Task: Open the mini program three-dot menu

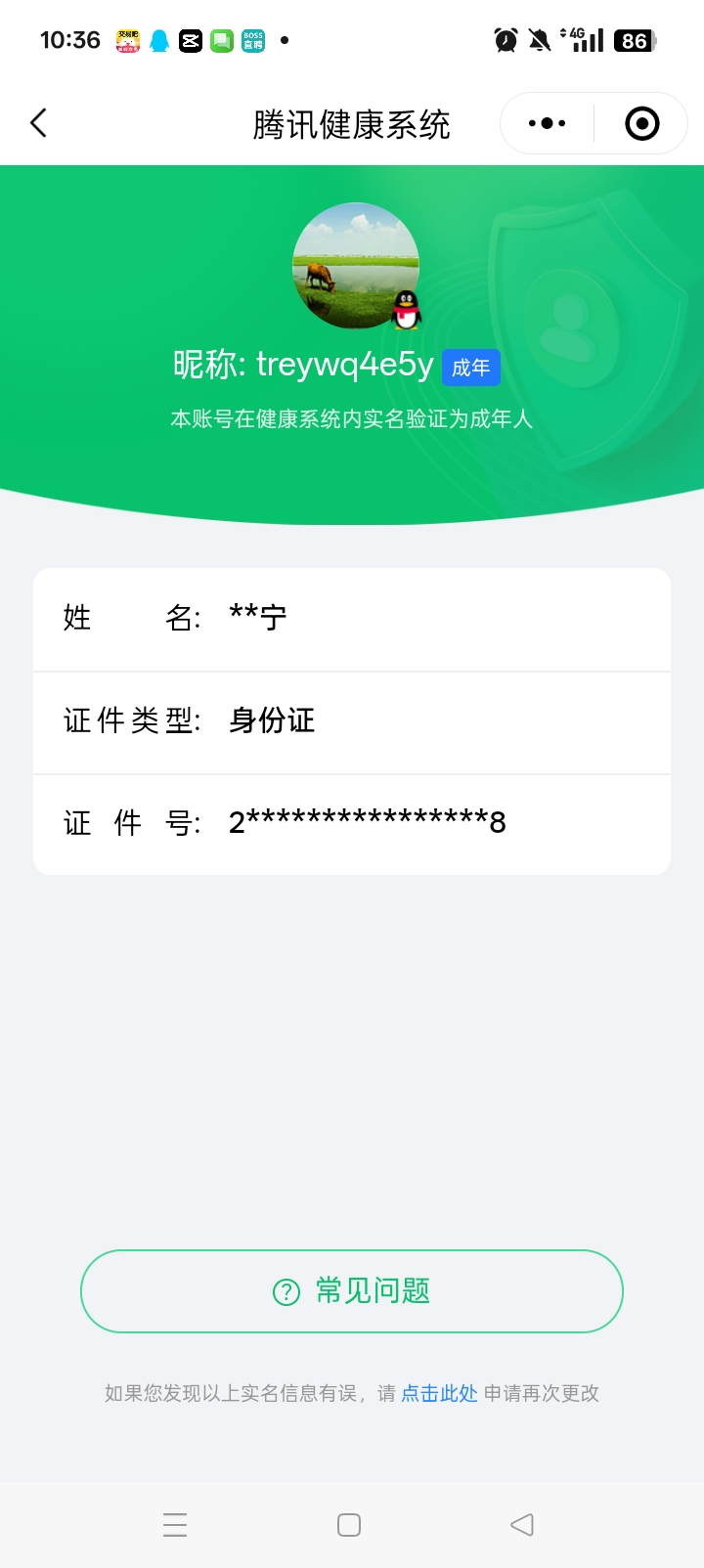Action: point(547,123)
